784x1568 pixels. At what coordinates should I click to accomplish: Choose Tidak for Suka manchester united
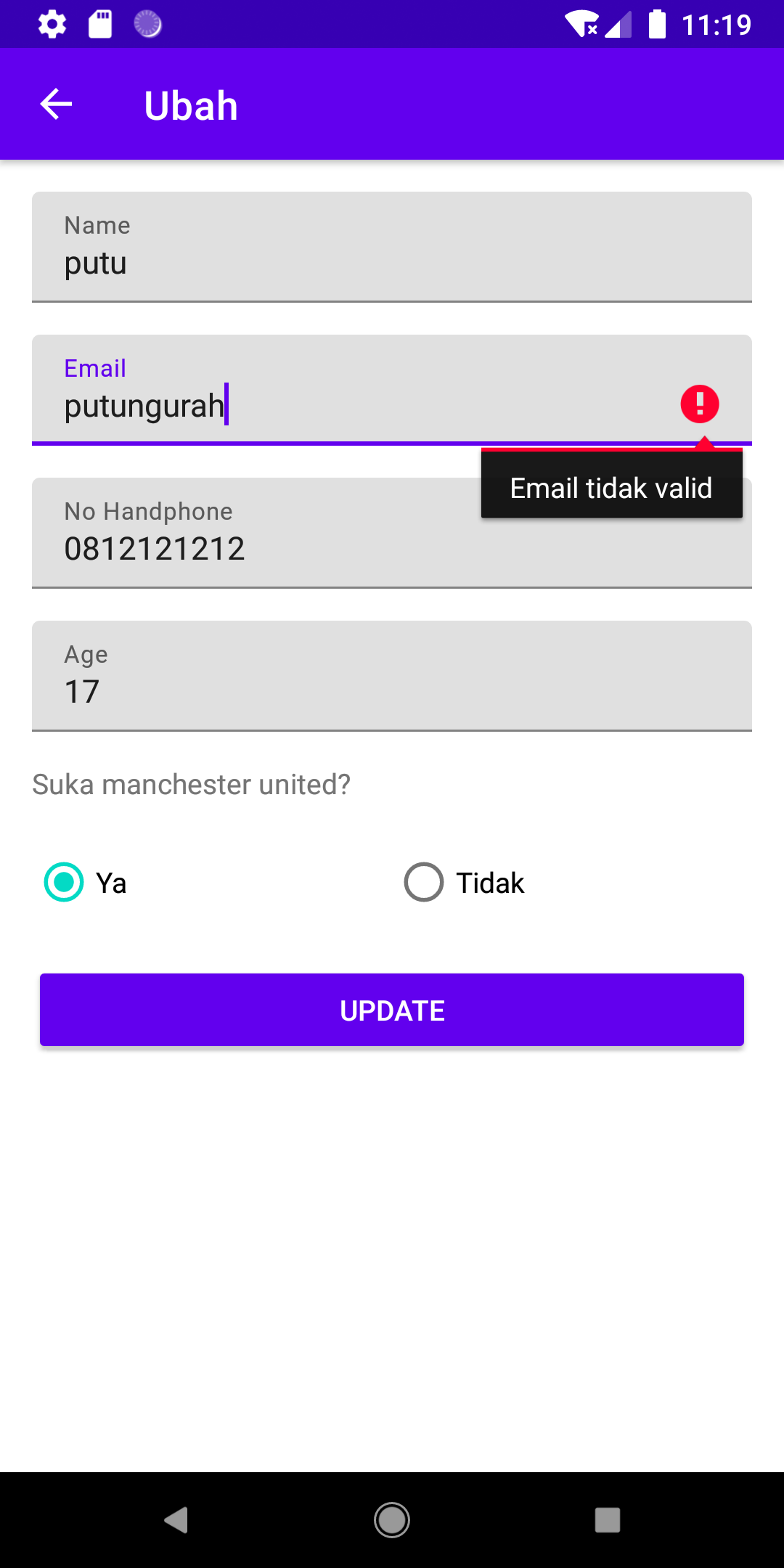[x=425, y=883]
